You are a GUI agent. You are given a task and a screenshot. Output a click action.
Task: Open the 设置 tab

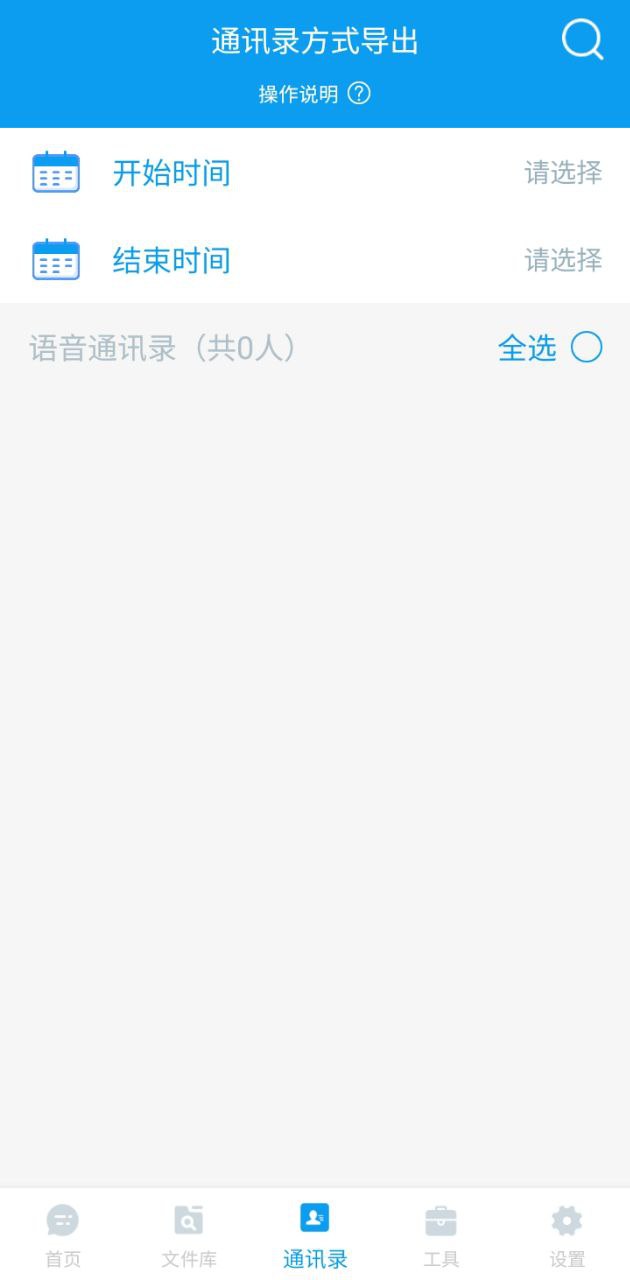coord(567,1235)
